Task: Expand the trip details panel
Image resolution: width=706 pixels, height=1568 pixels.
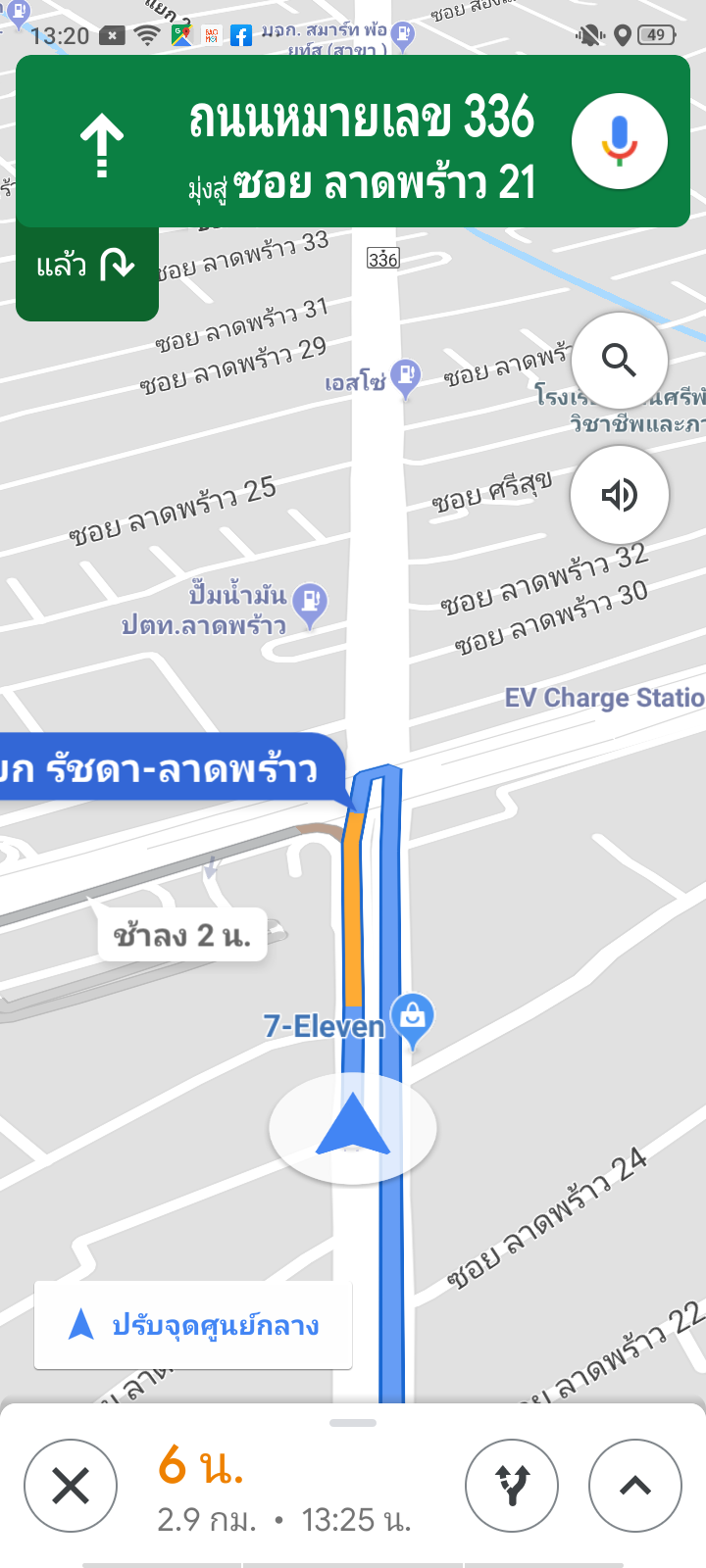Action: point(634,1486)
